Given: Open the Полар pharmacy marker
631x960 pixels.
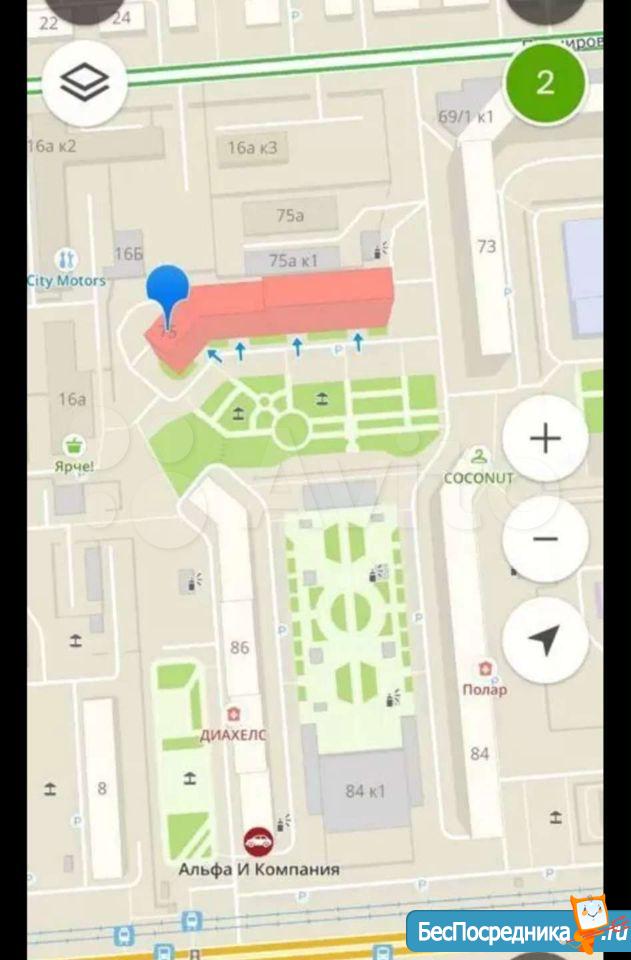Looking at the screenshot, I should pyautogui.click(x=485, y=669).
